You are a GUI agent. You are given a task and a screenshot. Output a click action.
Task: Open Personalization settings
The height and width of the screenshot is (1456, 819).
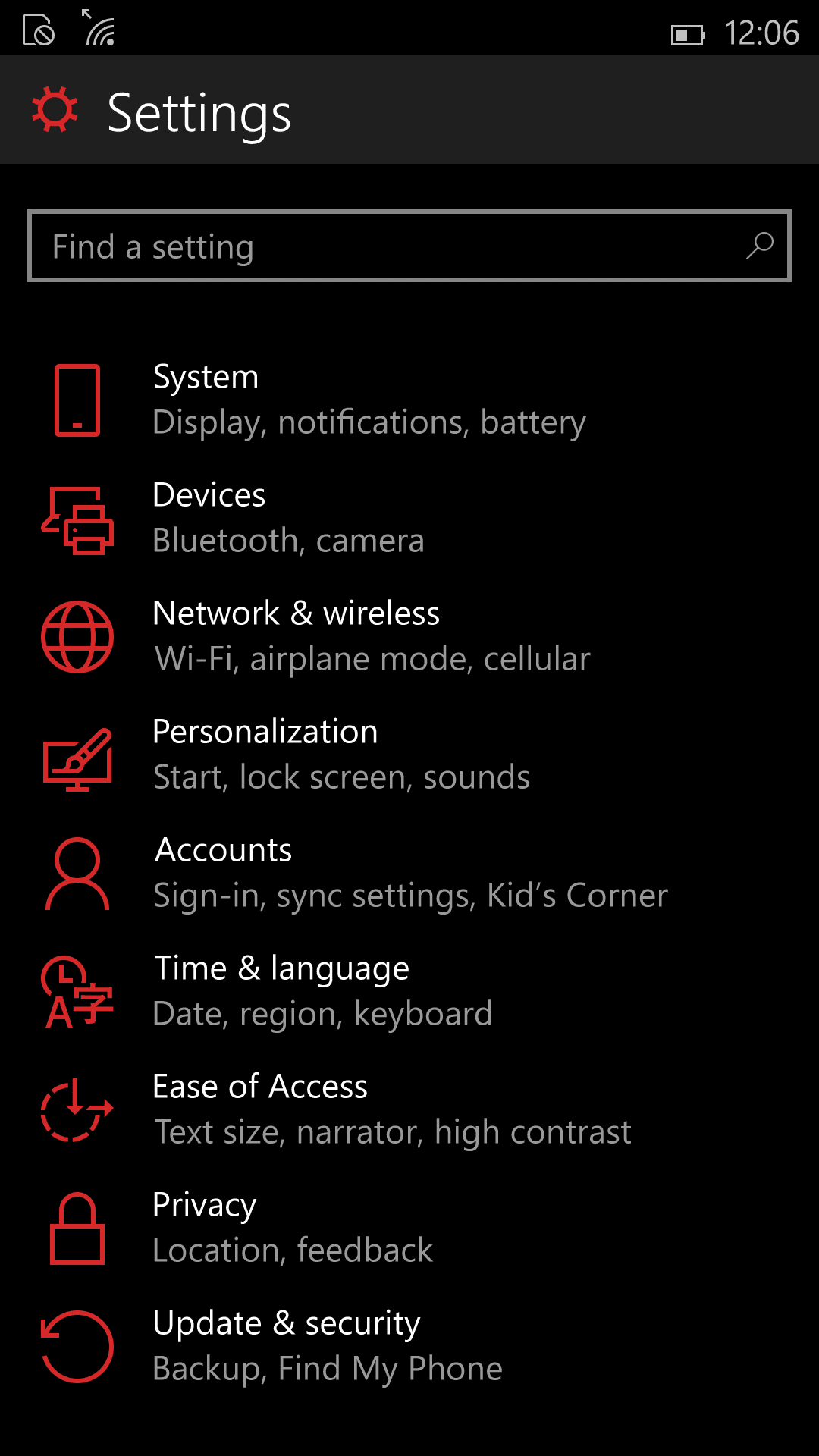coord(409,755)
